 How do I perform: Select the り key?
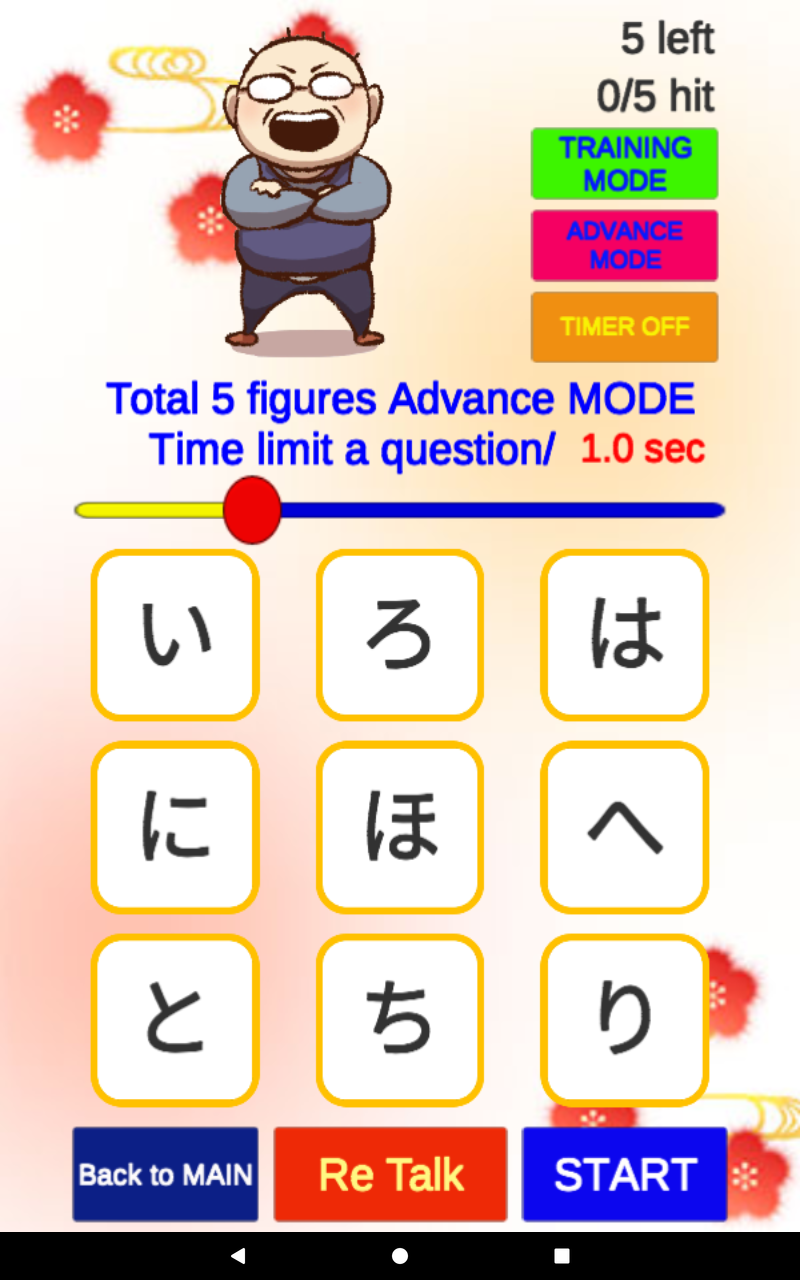pyautogui.click(x=625, y=1019)
